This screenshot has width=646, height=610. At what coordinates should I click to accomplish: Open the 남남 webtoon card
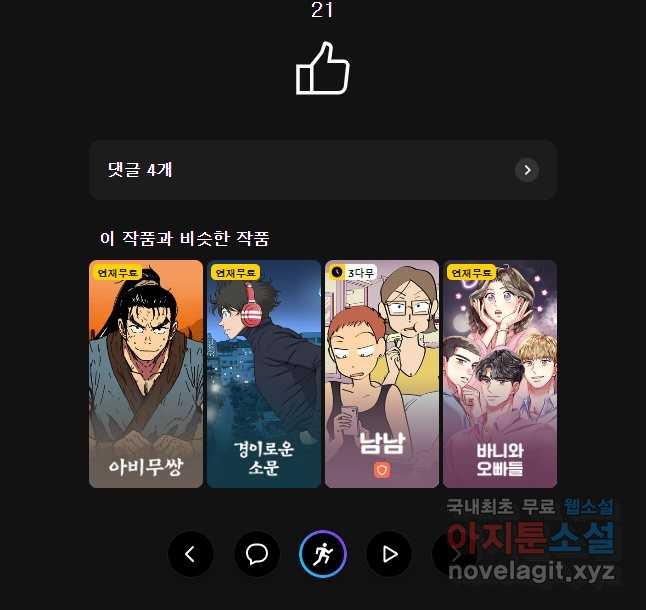382,374
